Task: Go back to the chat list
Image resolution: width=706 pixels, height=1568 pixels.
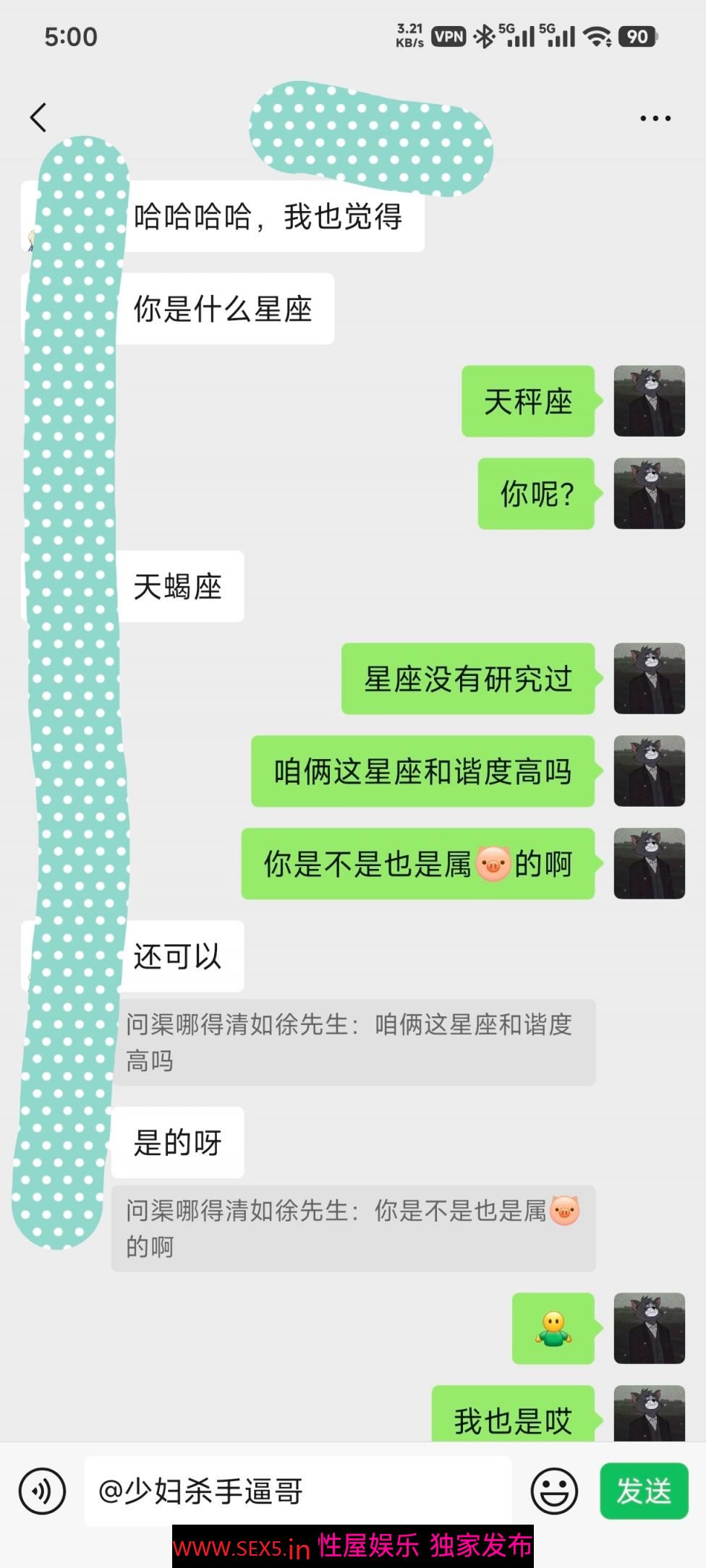Action: [x=38, y=117]
